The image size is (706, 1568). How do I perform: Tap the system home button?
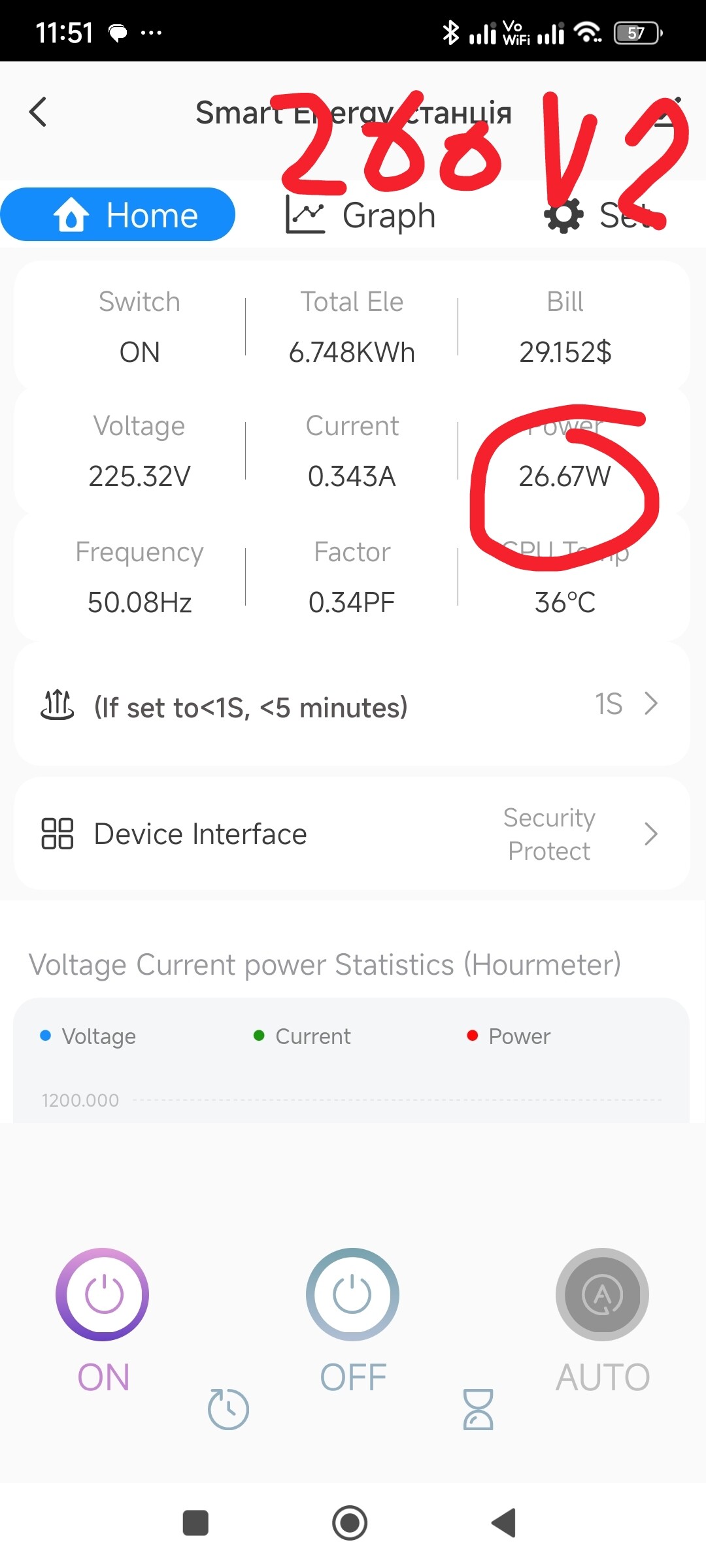(350, 1523)
